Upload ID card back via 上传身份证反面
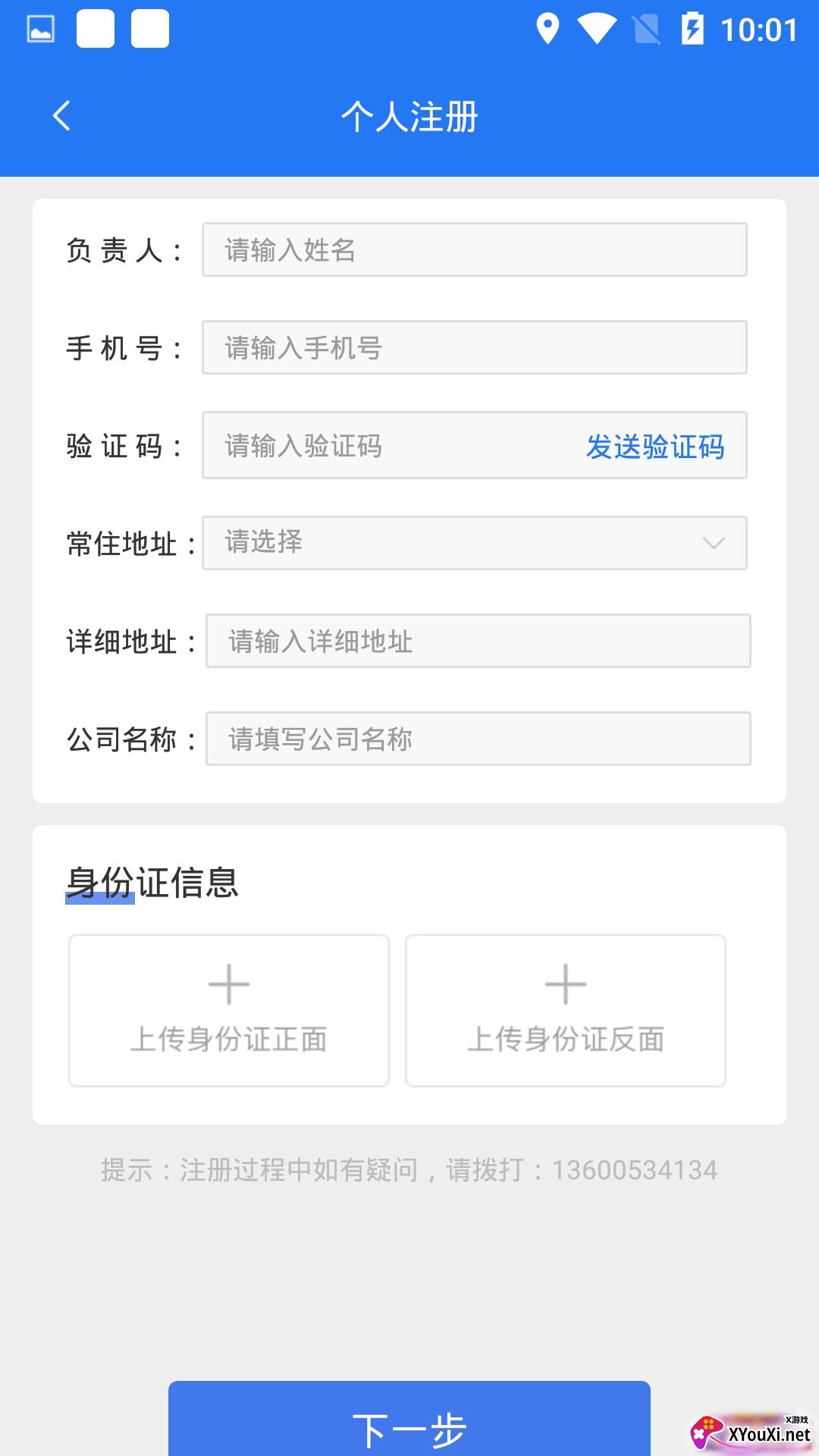 pyautogui.click(x=566, y=1010)
